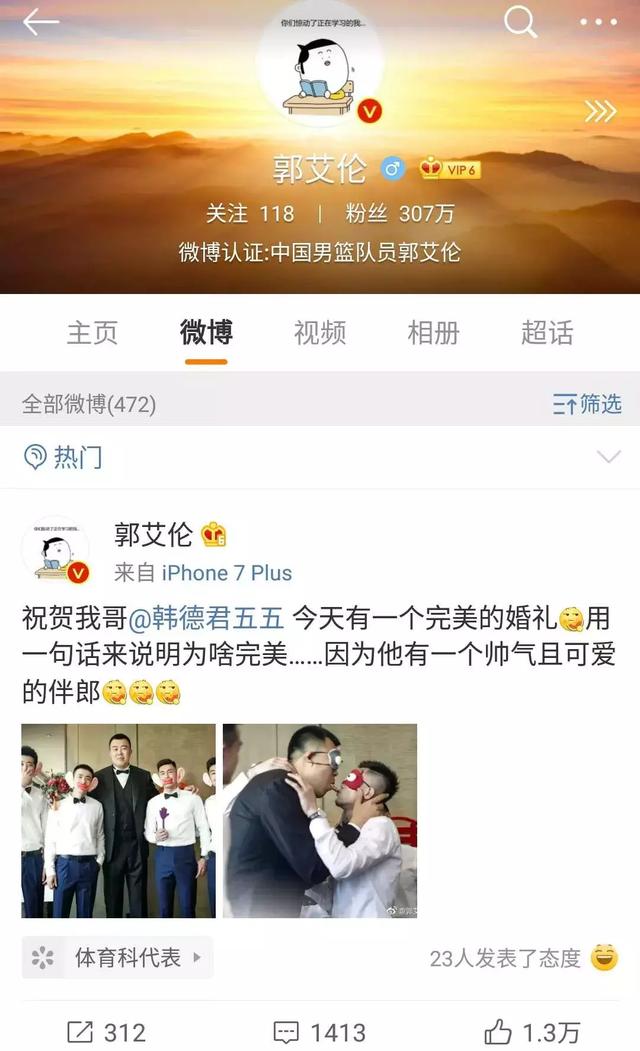This screenshot has height=1051, width=640.
Task: View the 关注 118 following list
Action: 250,213
